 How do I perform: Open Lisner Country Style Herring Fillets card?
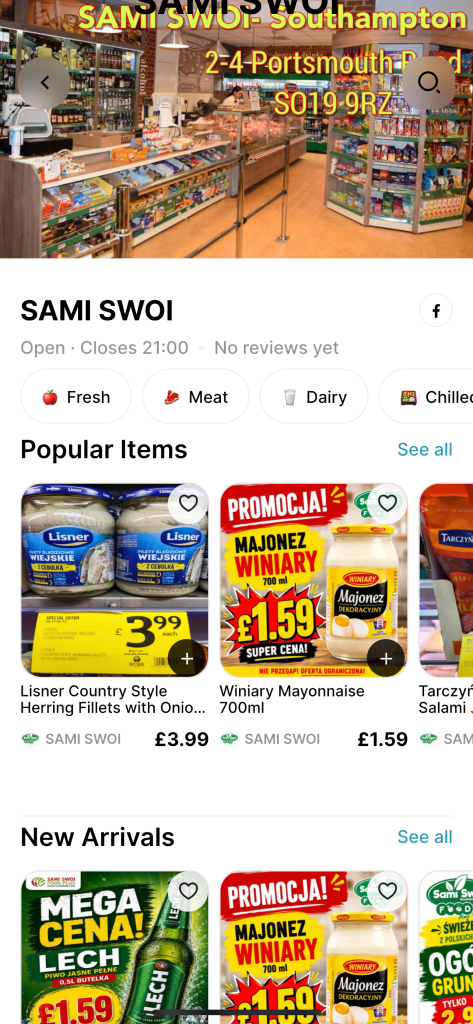(114, 616)
